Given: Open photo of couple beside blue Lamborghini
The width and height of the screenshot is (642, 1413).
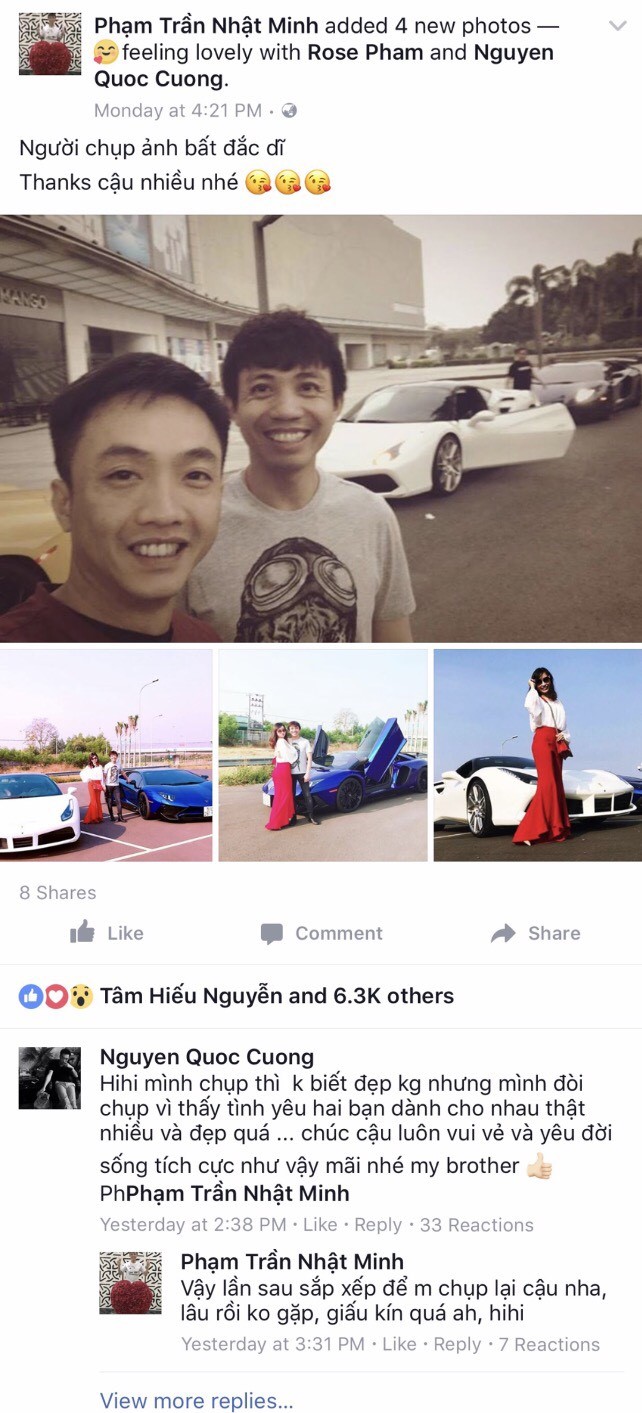Looking at the screenshot, I should point(323,755).
